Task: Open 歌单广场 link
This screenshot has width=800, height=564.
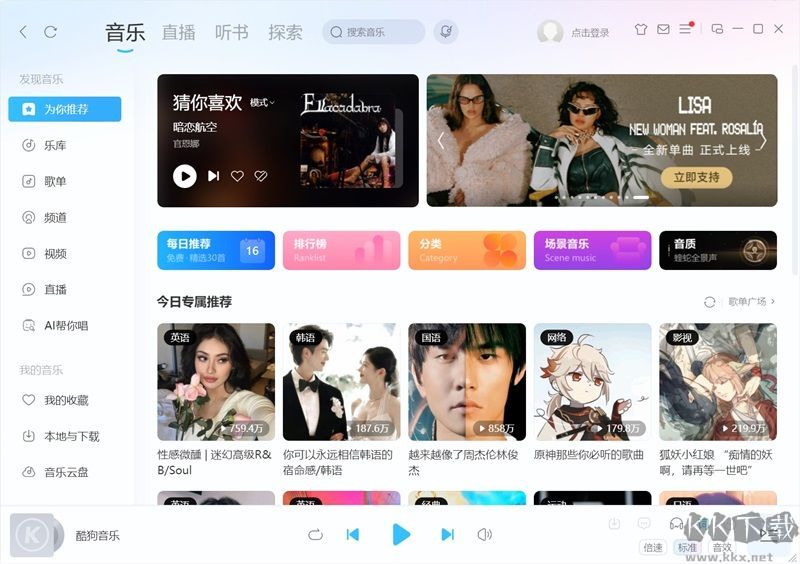Action: pos(747,301)
